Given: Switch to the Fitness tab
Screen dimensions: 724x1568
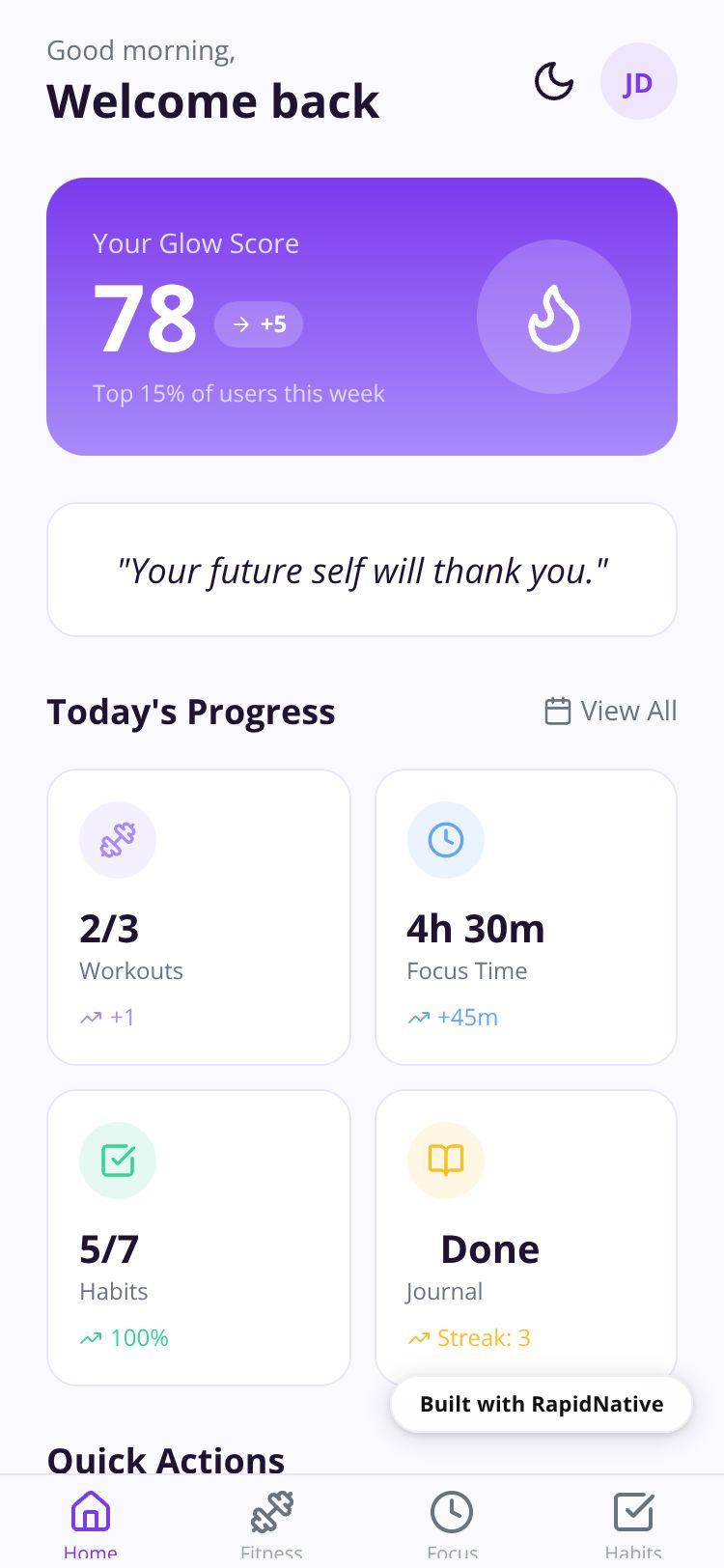Looking at the screenshot, I should 271,1524.
